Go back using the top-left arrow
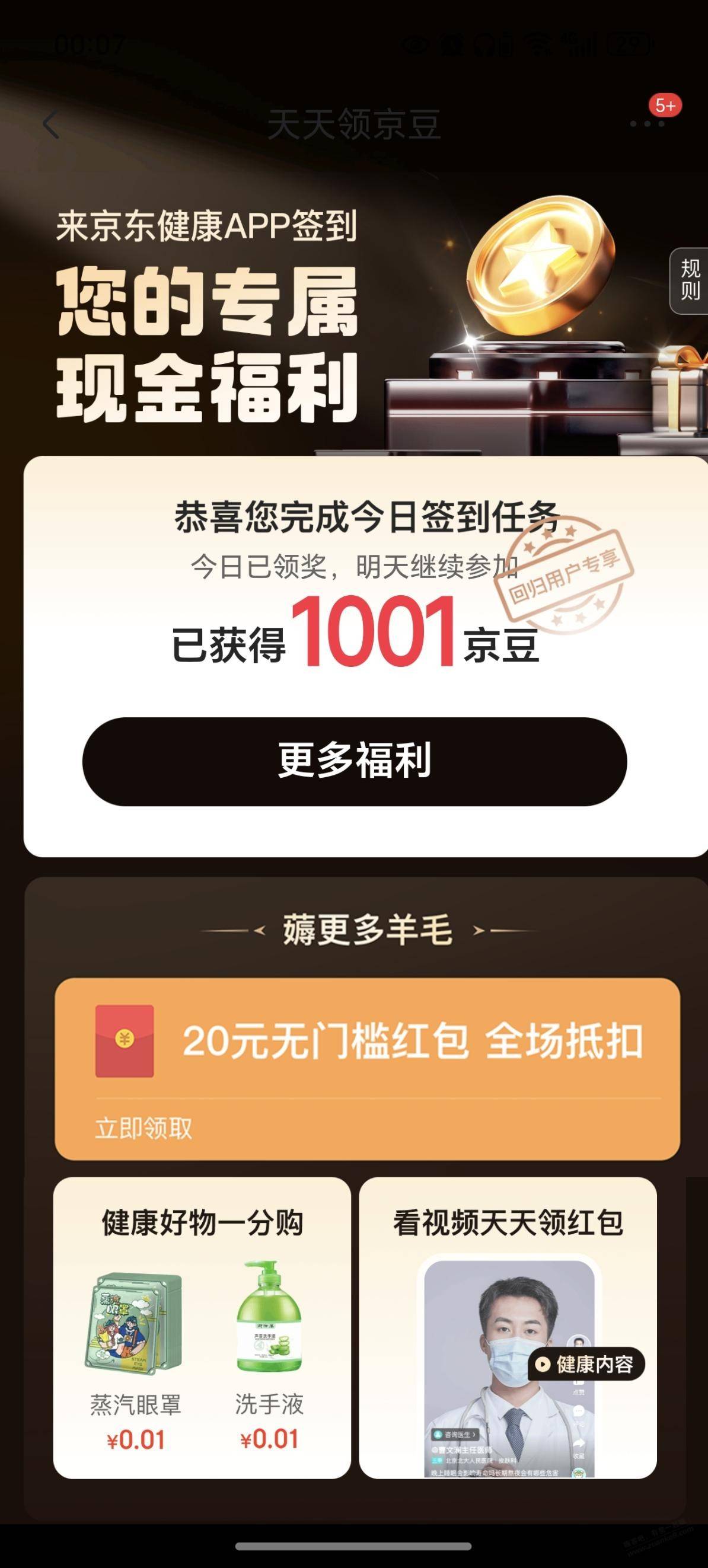Screen dimensions: 708x1568 point(51,126)
